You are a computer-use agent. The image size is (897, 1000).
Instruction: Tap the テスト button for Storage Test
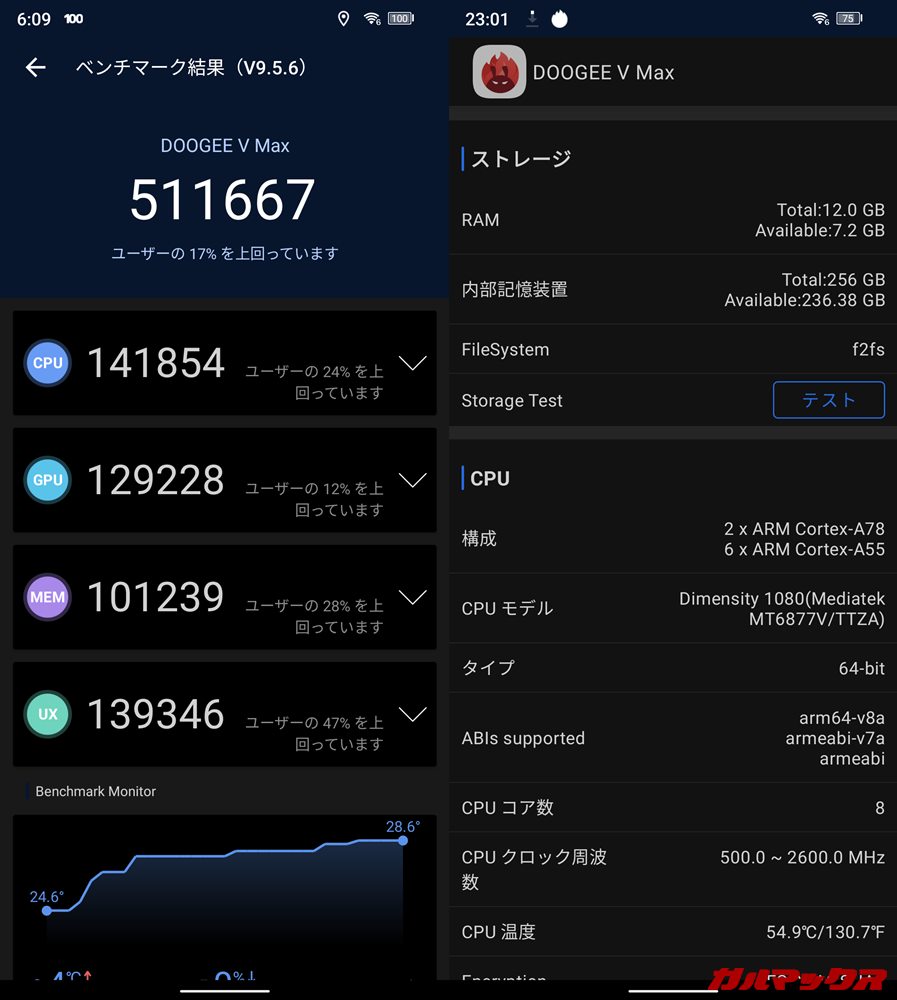pos(828,400)
